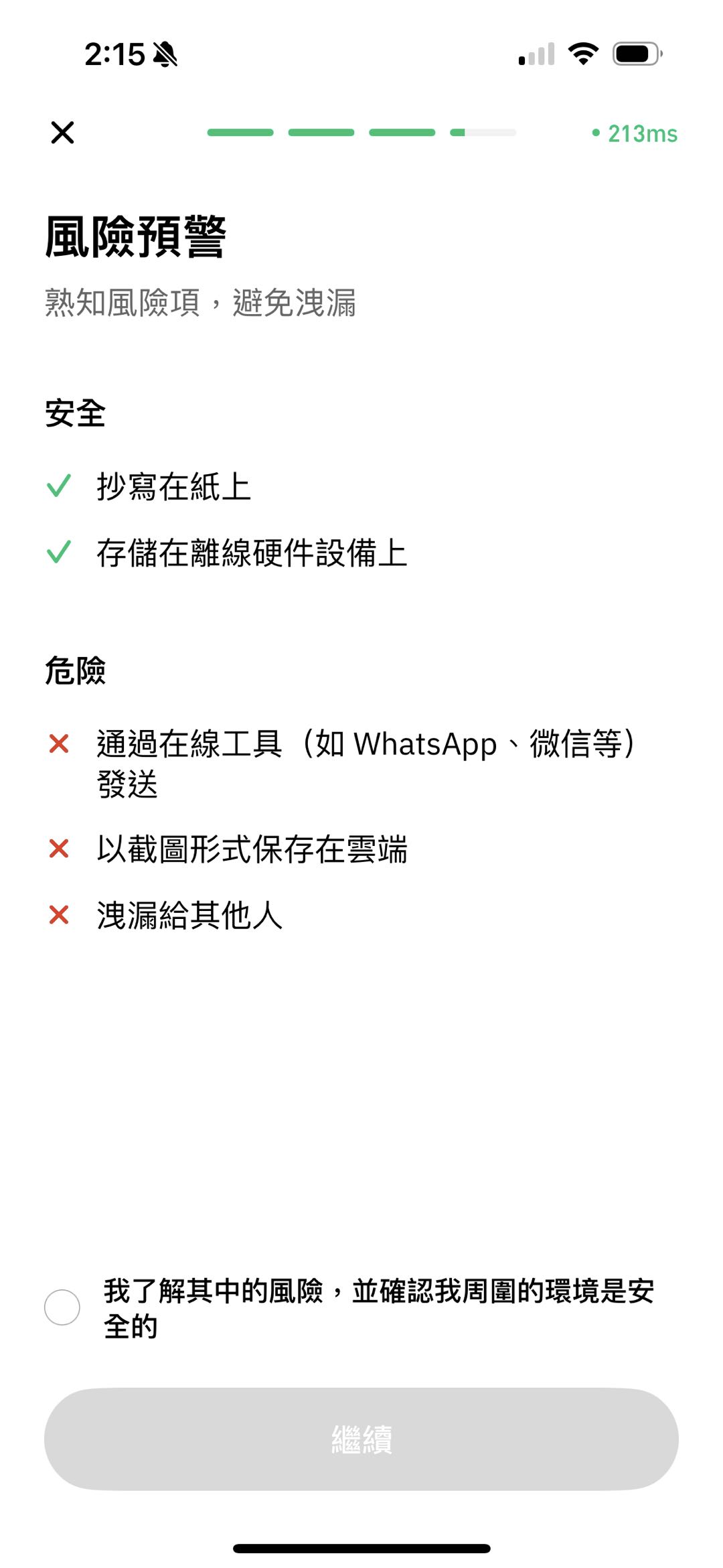Check the 我了解其中的風險 confirmation box
The width and height of the screenshot is (723, 1568).
coord(62,1307)
